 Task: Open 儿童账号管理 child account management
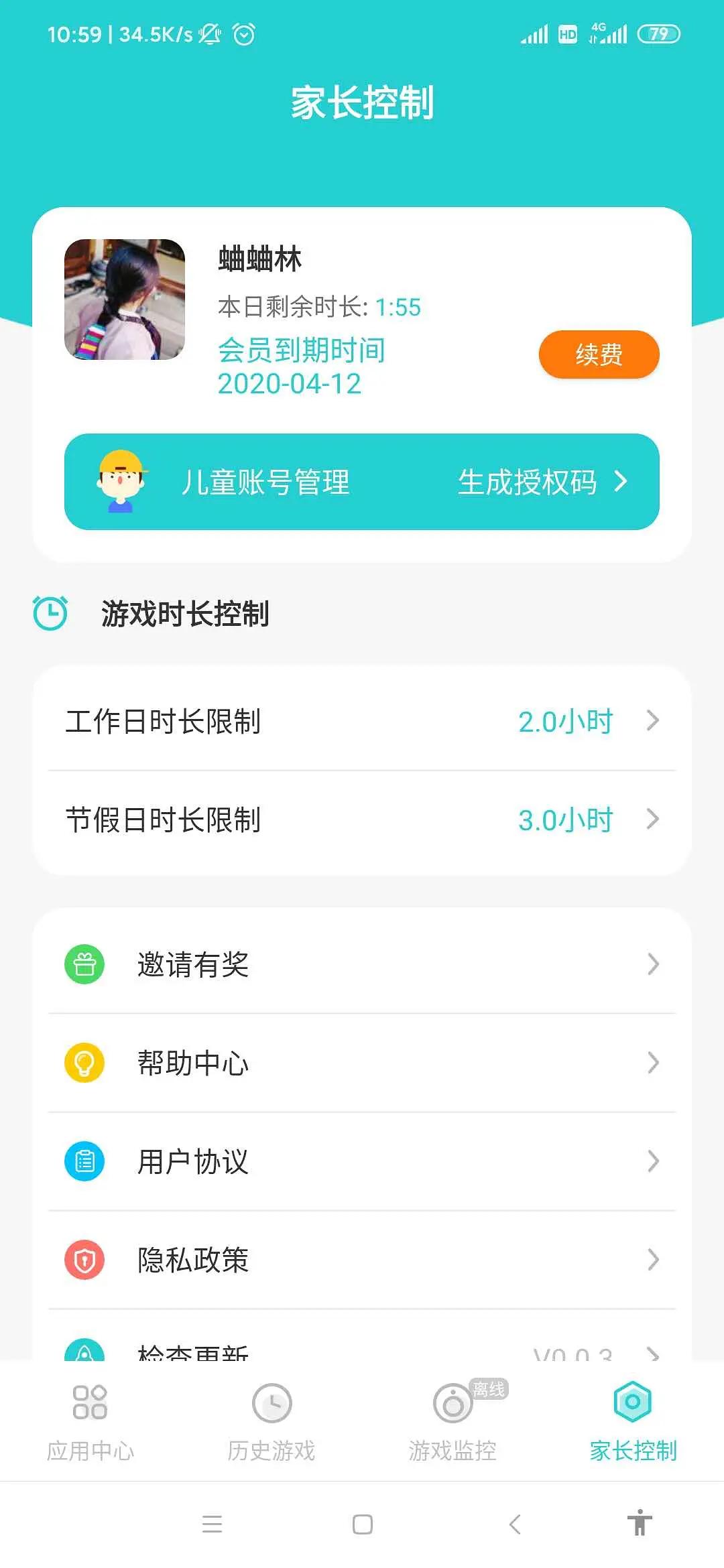[x=362, y=482]
